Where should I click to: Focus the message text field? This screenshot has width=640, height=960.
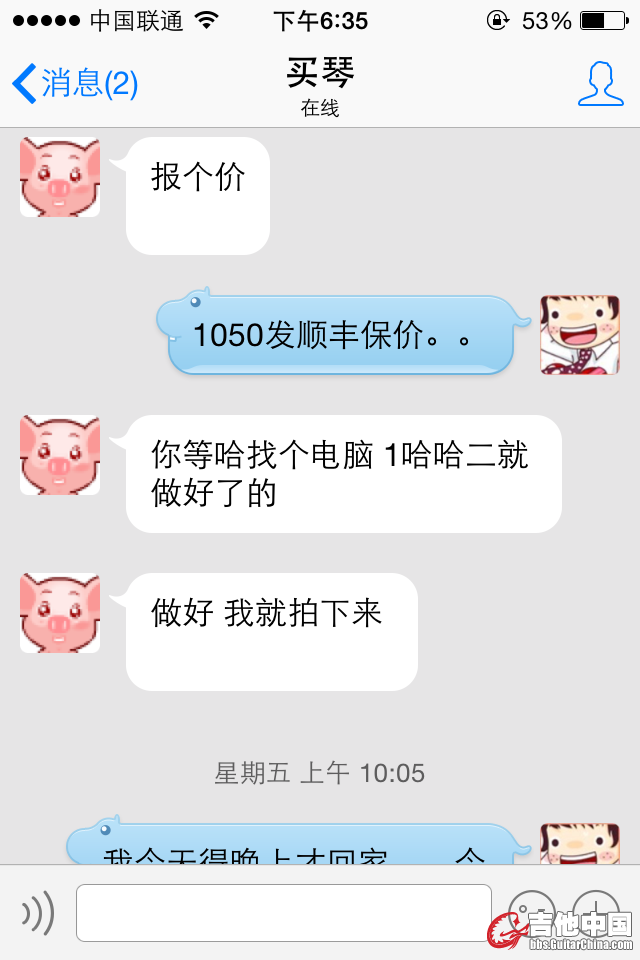[x=284, y=912]
